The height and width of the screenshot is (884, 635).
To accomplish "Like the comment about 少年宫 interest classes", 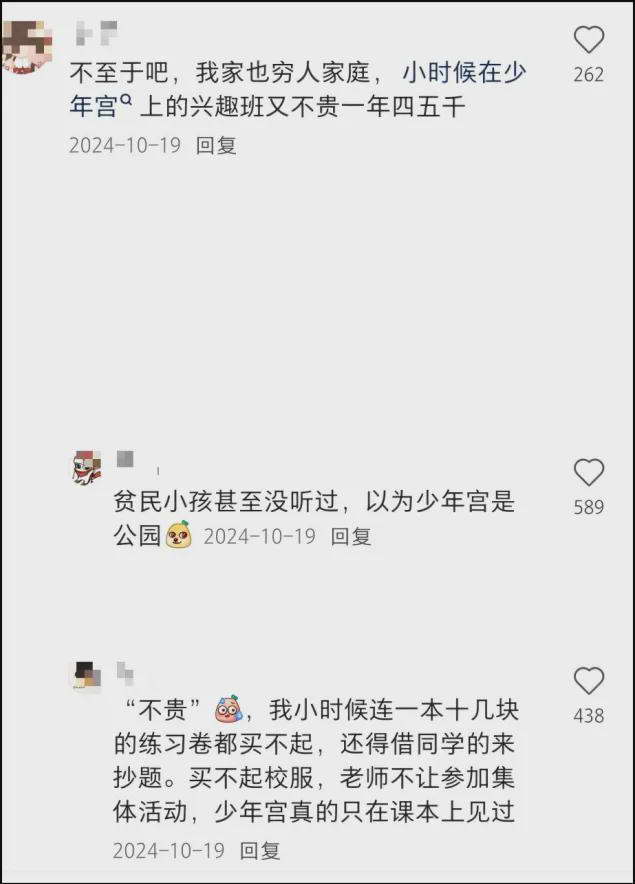I will (589, 40).
